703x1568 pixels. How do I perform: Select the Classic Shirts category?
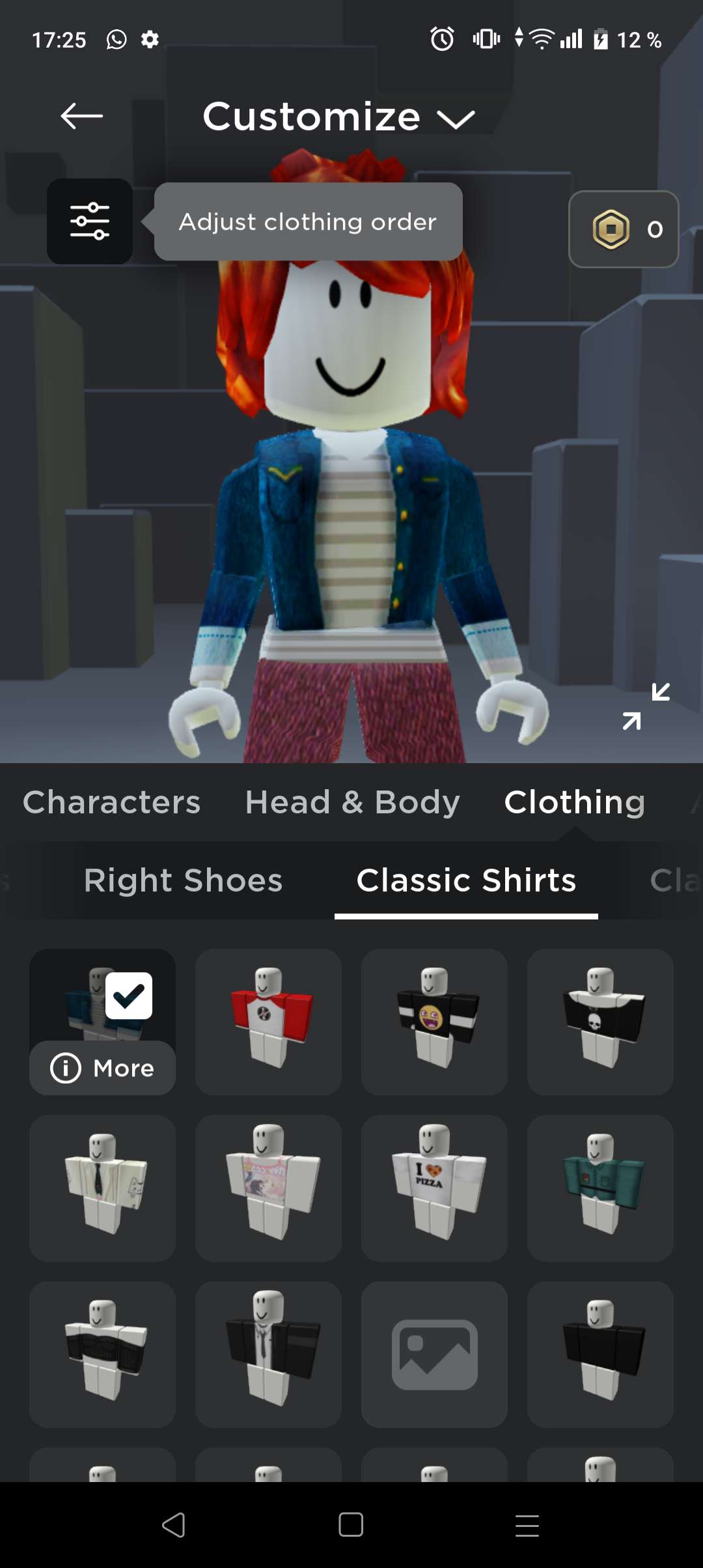point(466,880)
